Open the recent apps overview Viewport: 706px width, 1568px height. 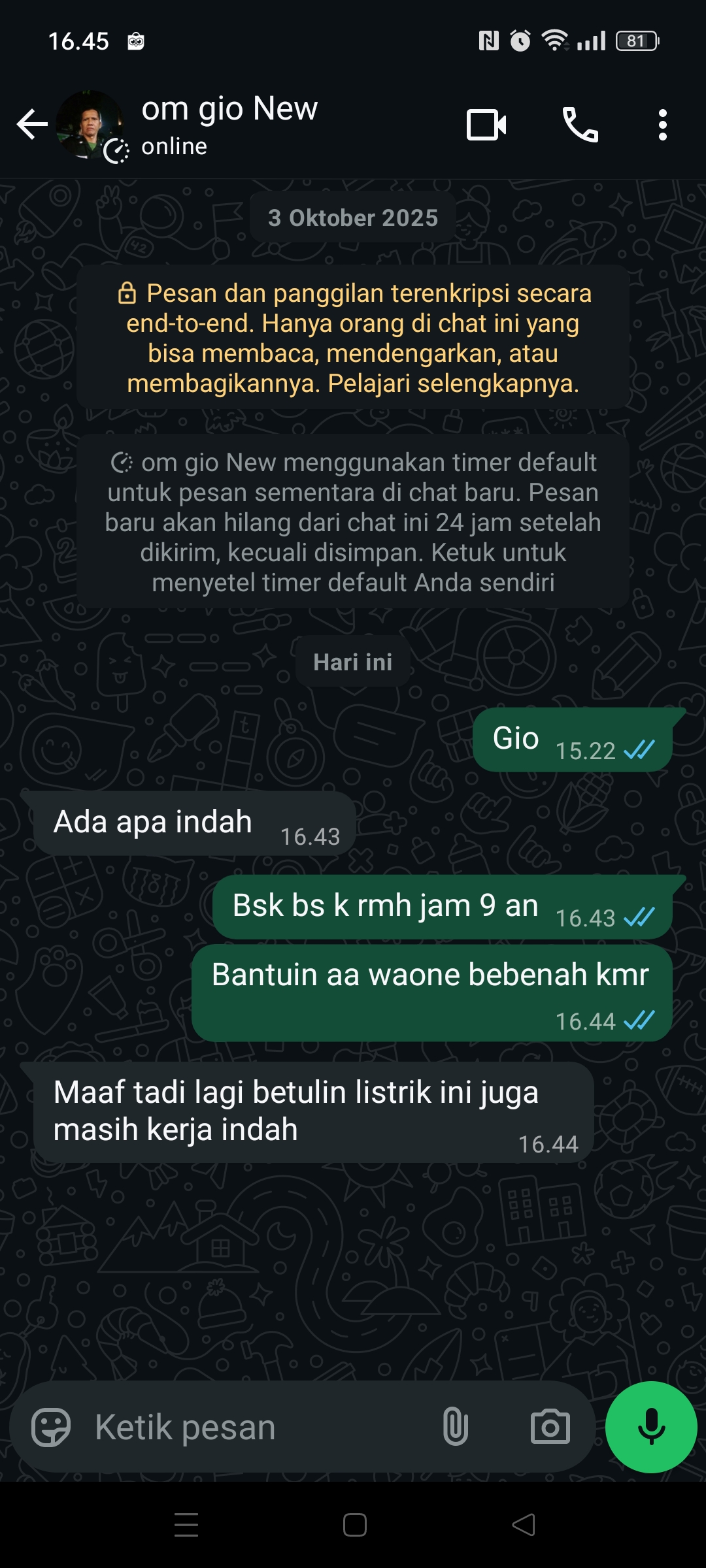tap(186, 1525)
